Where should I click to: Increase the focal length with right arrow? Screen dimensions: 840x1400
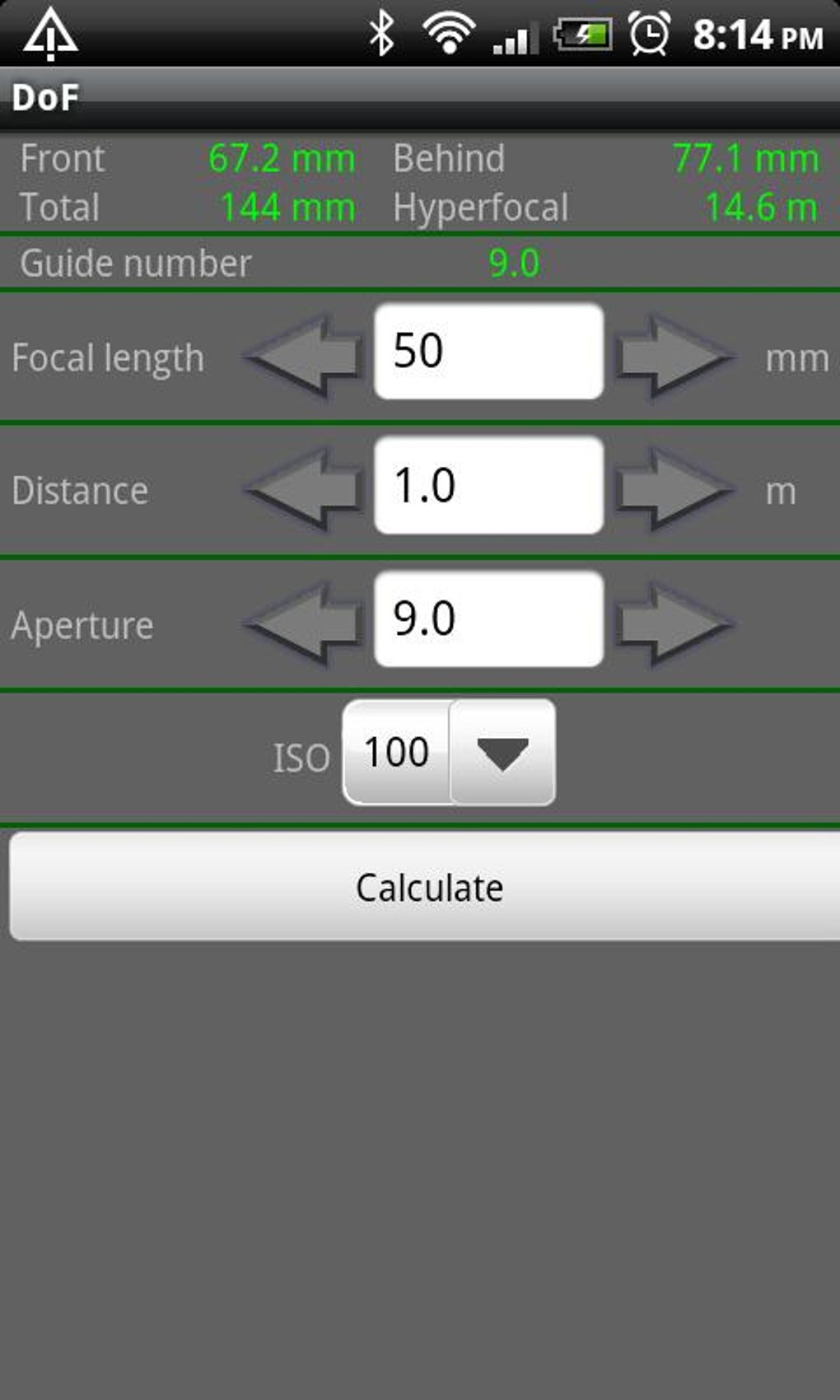pos(674,356)
